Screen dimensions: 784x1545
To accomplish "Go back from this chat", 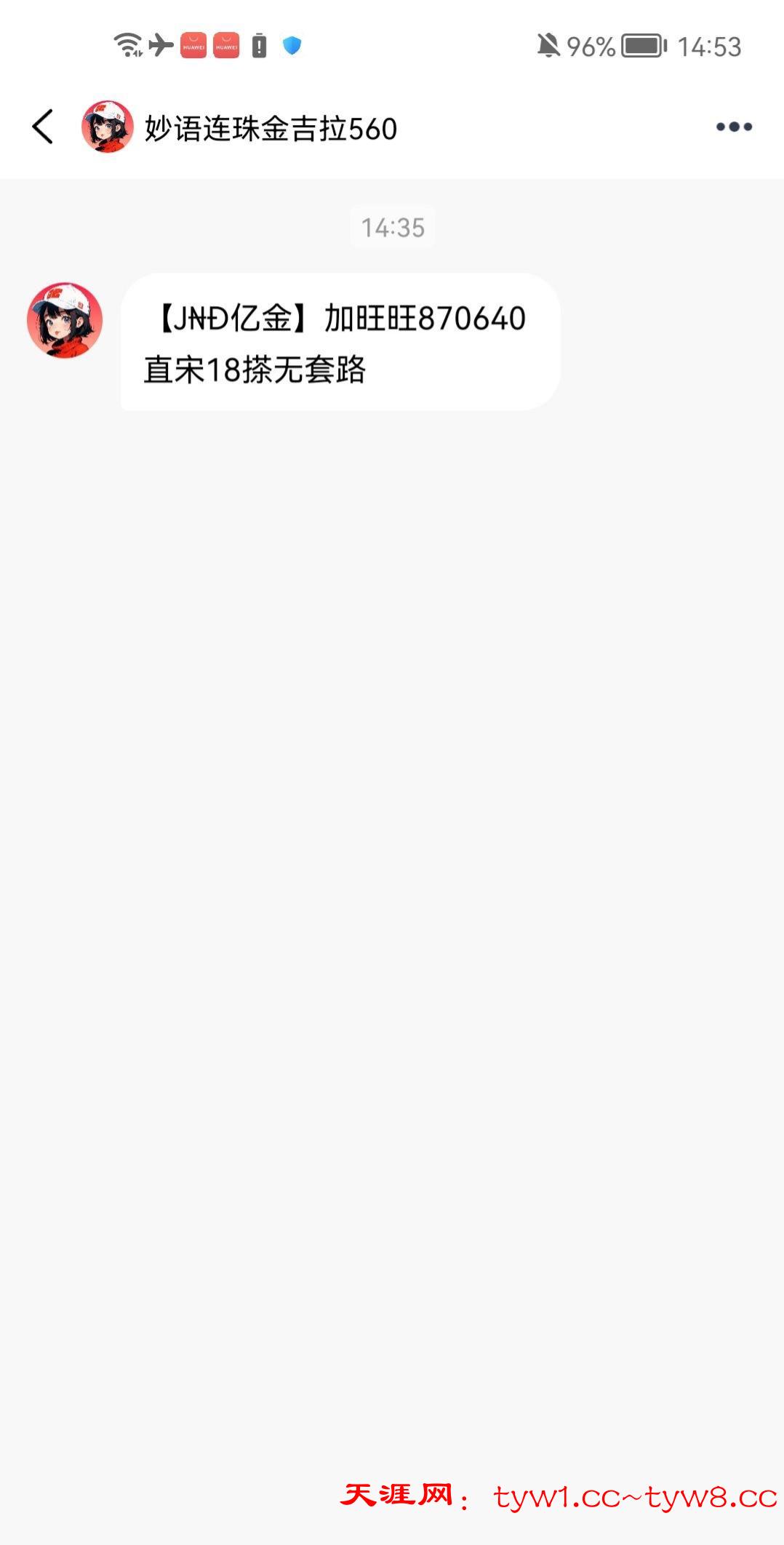I will [x=43, y=127].
